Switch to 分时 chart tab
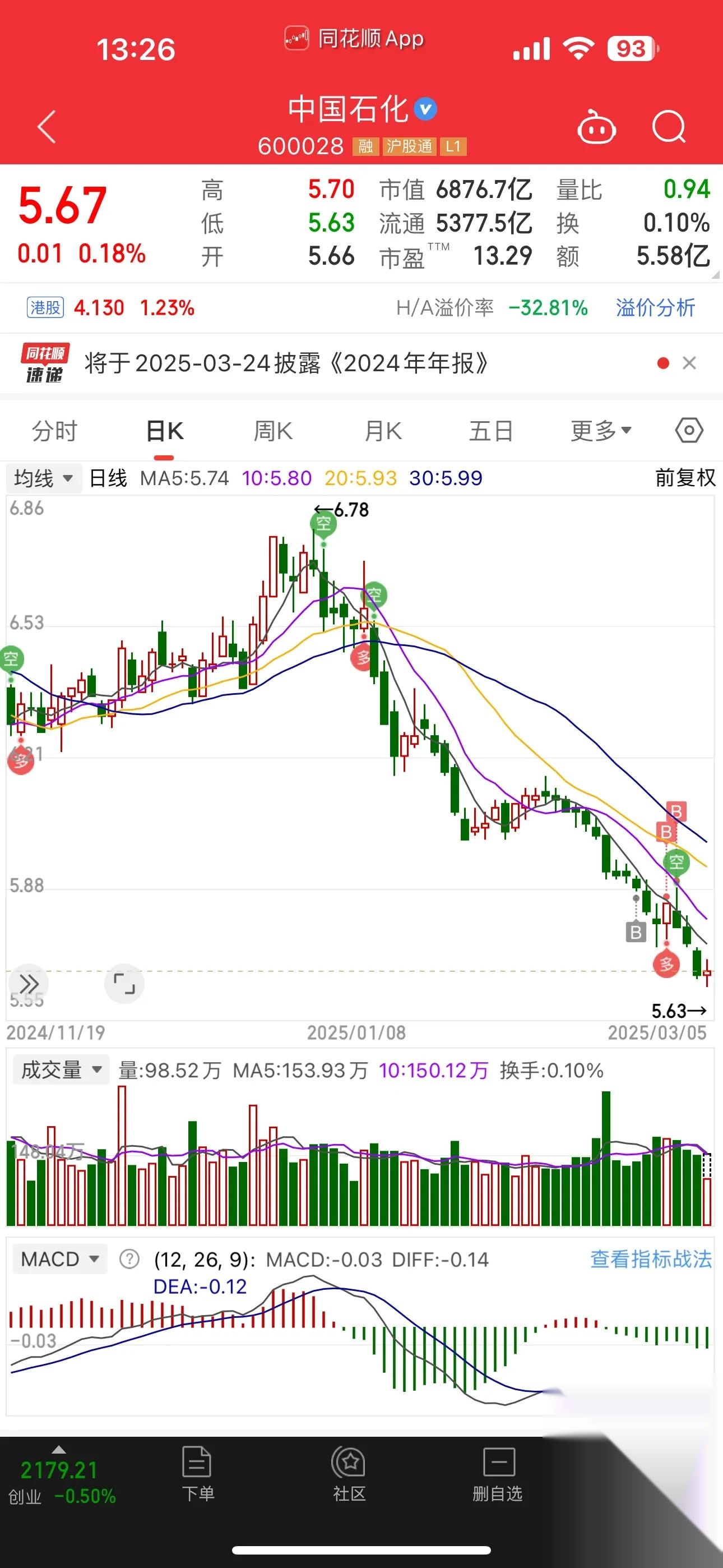The image size is (723, 1568). tap(55, 431)
